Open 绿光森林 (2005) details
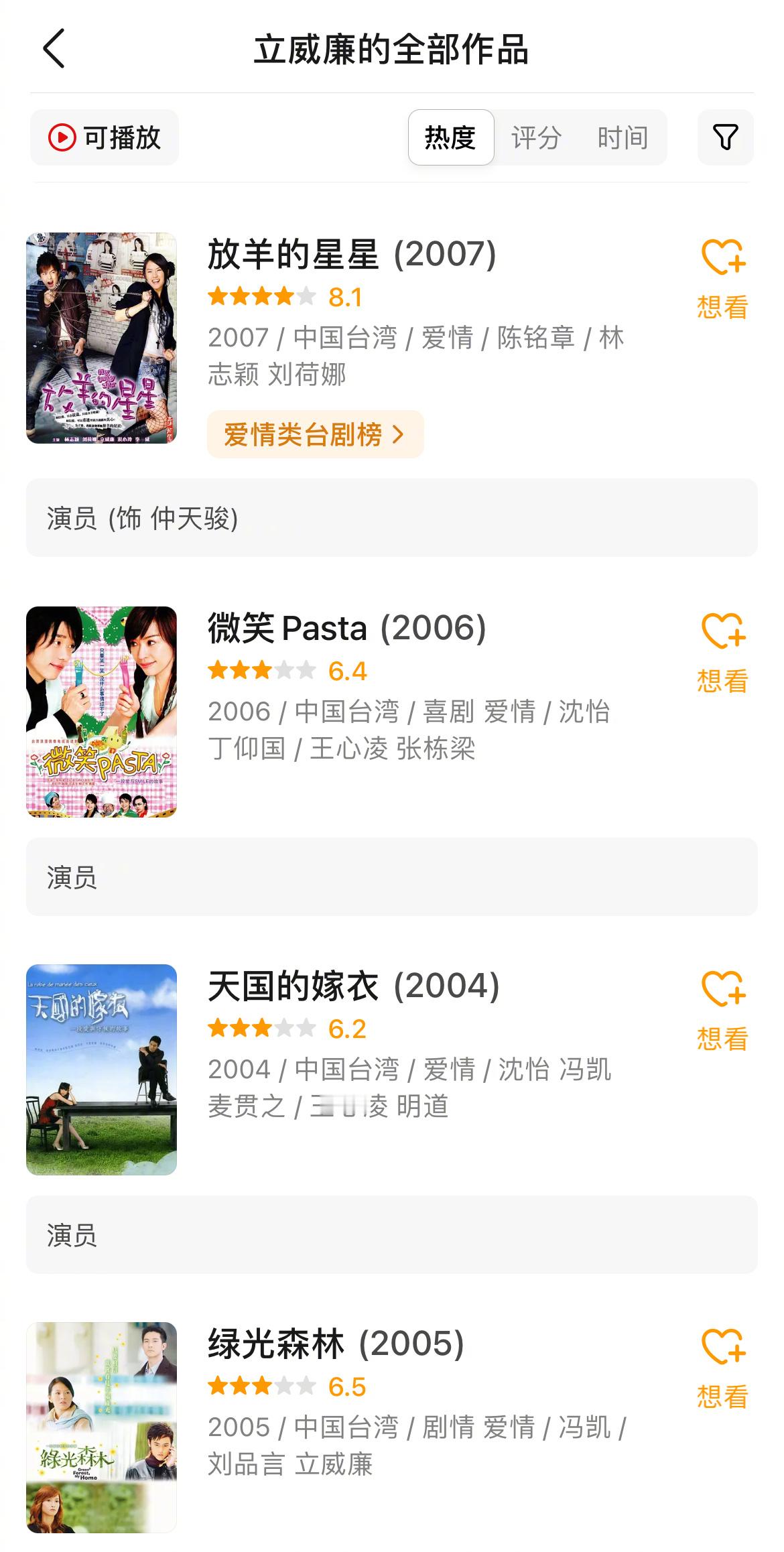Viewport: 784px width, 1552px height. point(336,1344)
